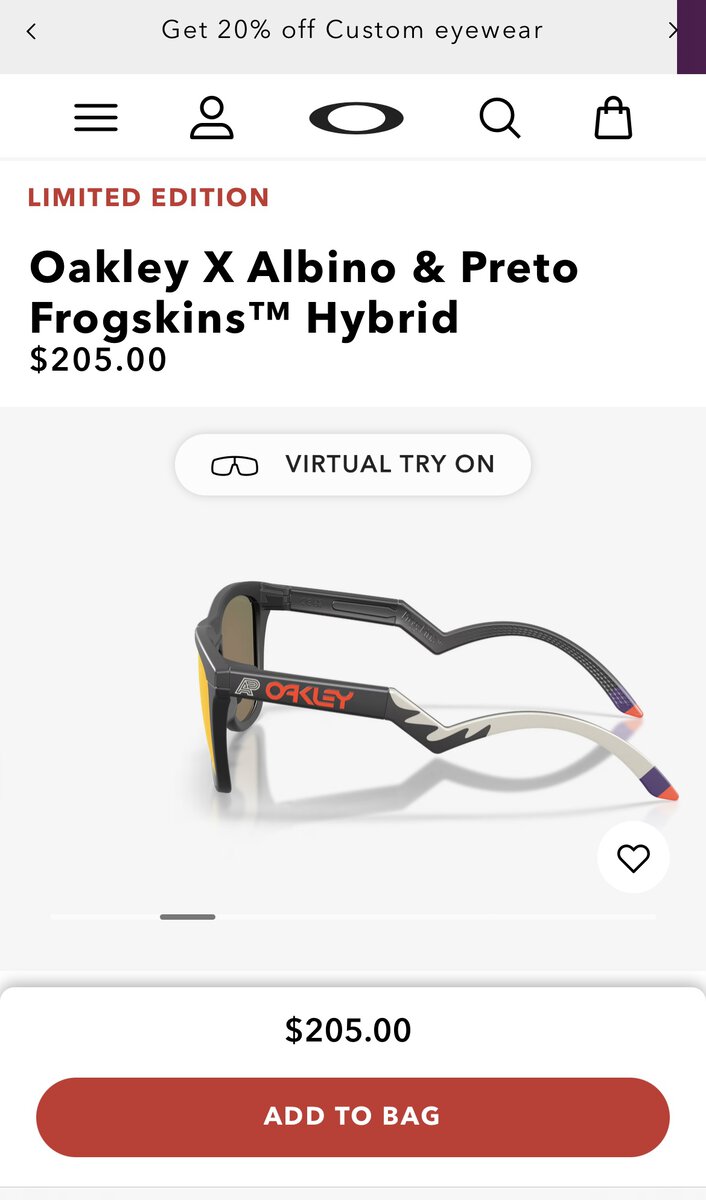
Task: Go to the Oakley home logo
Action: (356, 119)
